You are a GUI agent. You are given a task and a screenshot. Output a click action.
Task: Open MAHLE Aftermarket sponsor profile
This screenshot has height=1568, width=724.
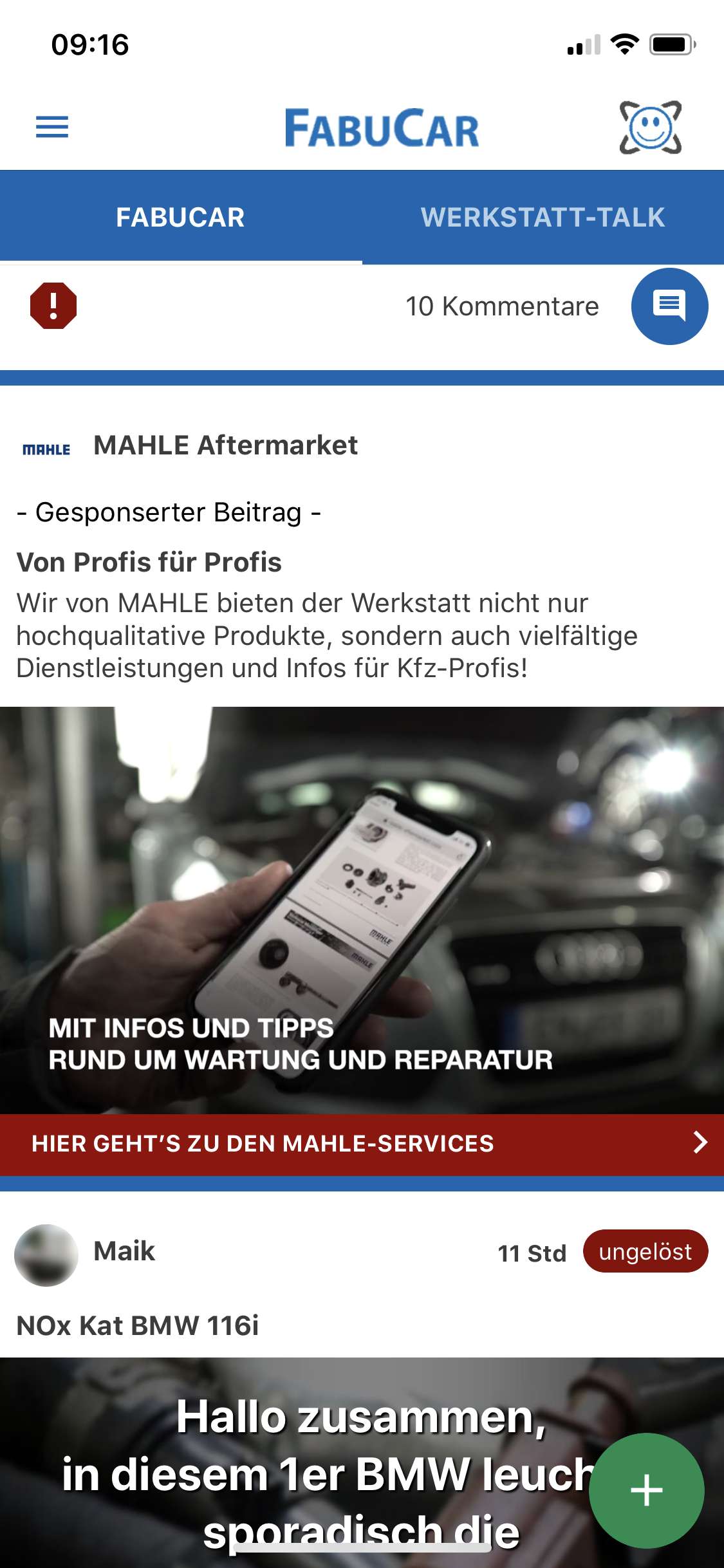click(225, 445)
